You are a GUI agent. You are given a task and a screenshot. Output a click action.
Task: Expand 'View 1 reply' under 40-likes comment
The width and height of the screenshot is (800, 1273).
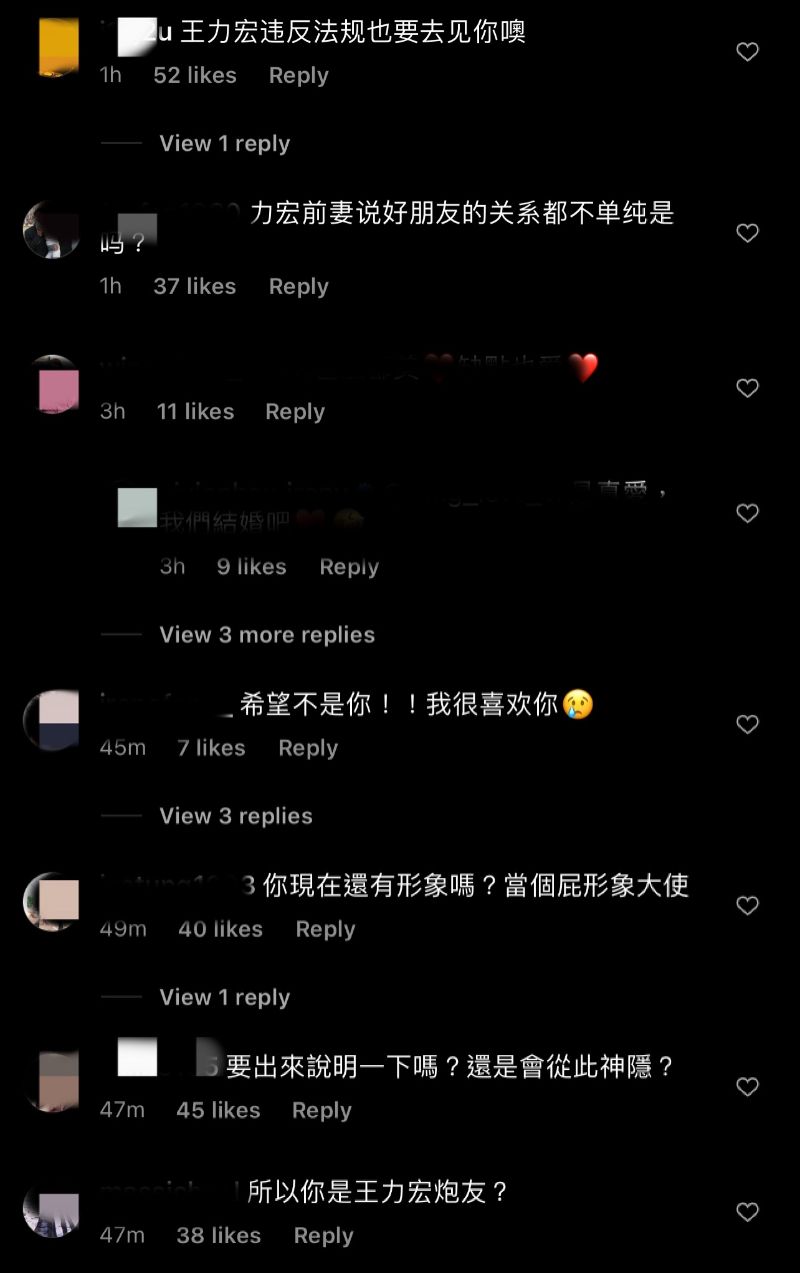(224, 997)
